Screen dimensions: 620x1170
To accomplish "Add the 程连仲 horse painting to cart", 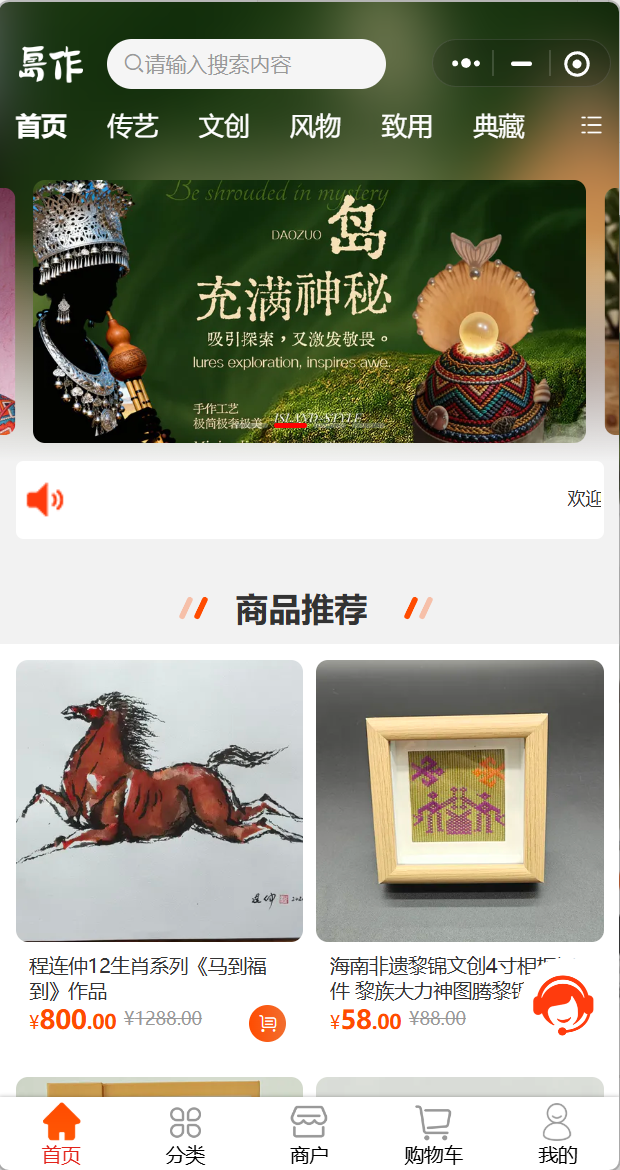I will click(x=267, y=1023).
